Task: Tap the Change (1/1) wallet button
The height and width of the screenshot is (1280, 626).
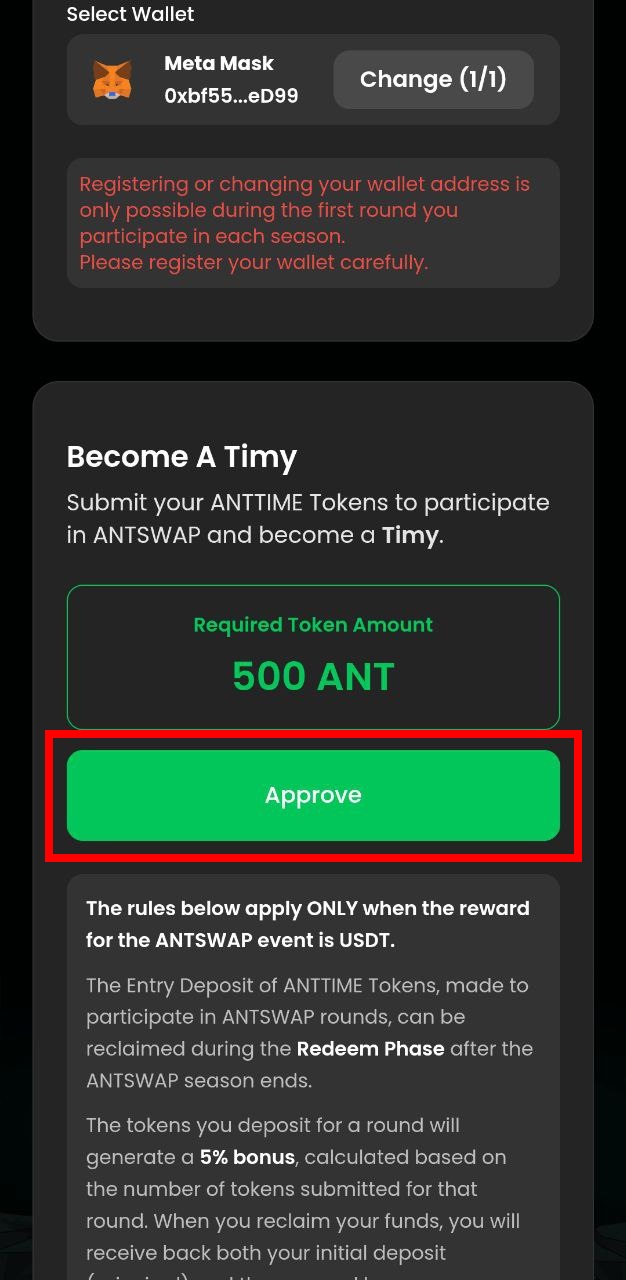Action: (433, 80)
